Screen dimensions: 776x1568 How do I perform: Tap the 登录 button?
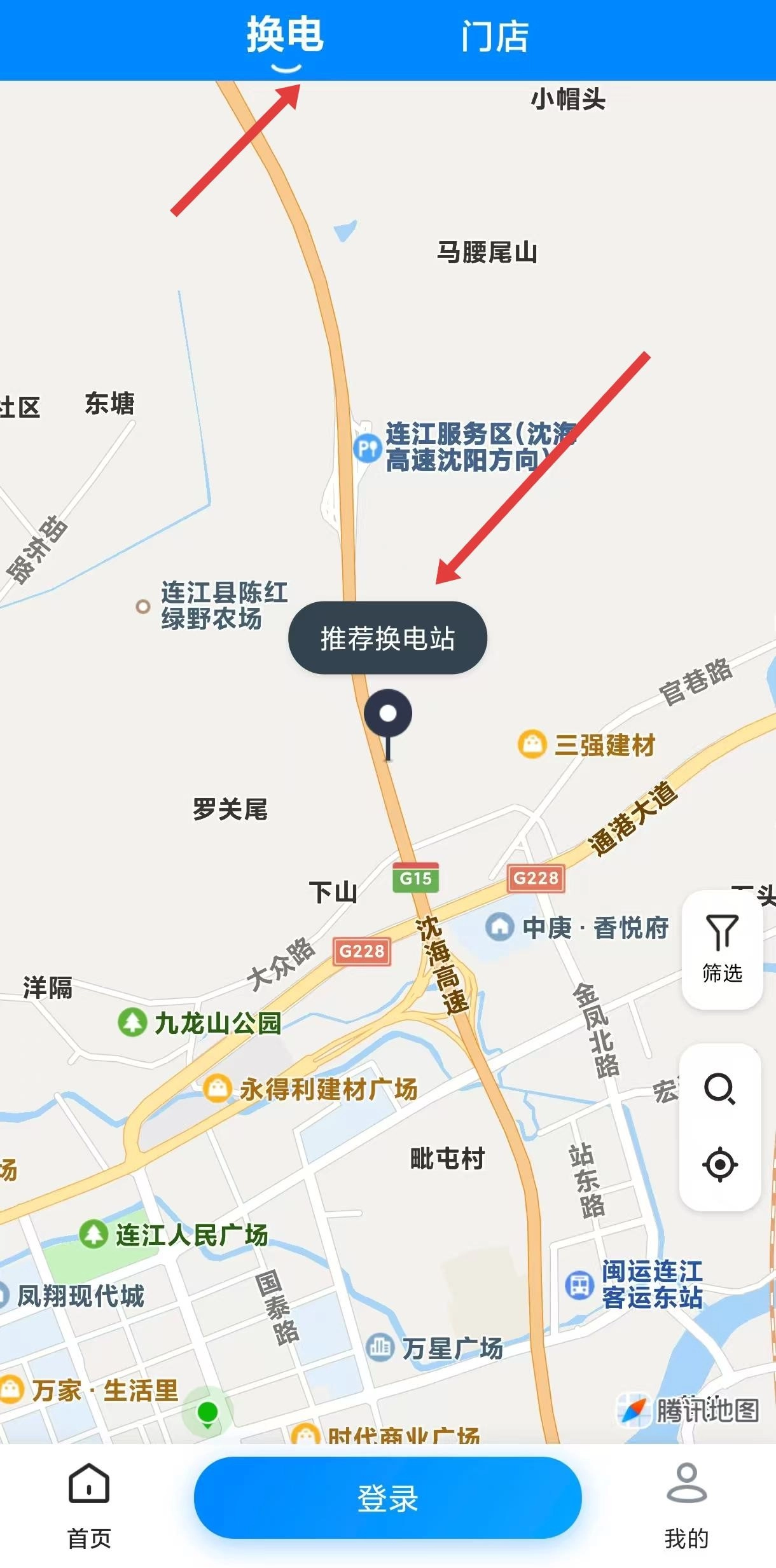(387, 1498)
